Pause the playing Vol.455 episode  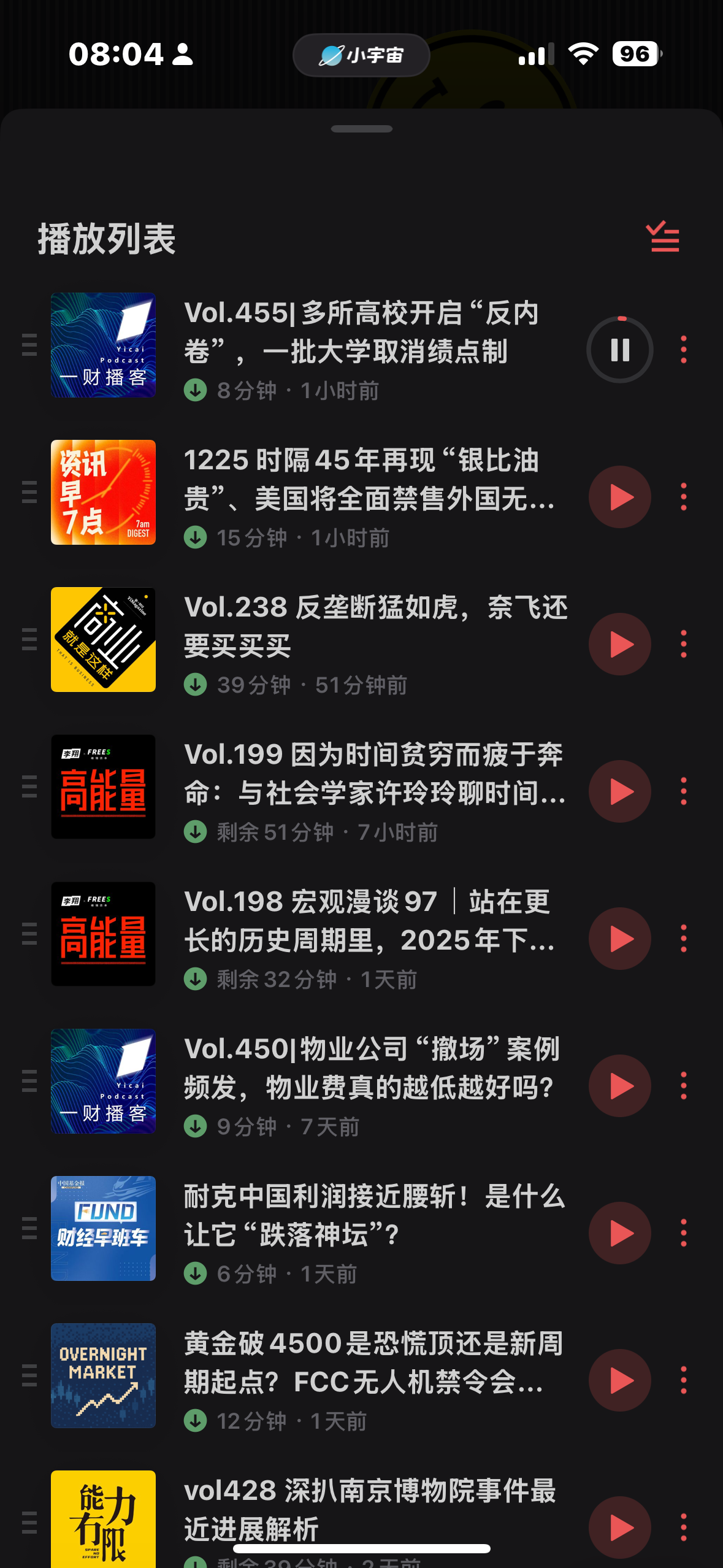(x=620, y=350)
